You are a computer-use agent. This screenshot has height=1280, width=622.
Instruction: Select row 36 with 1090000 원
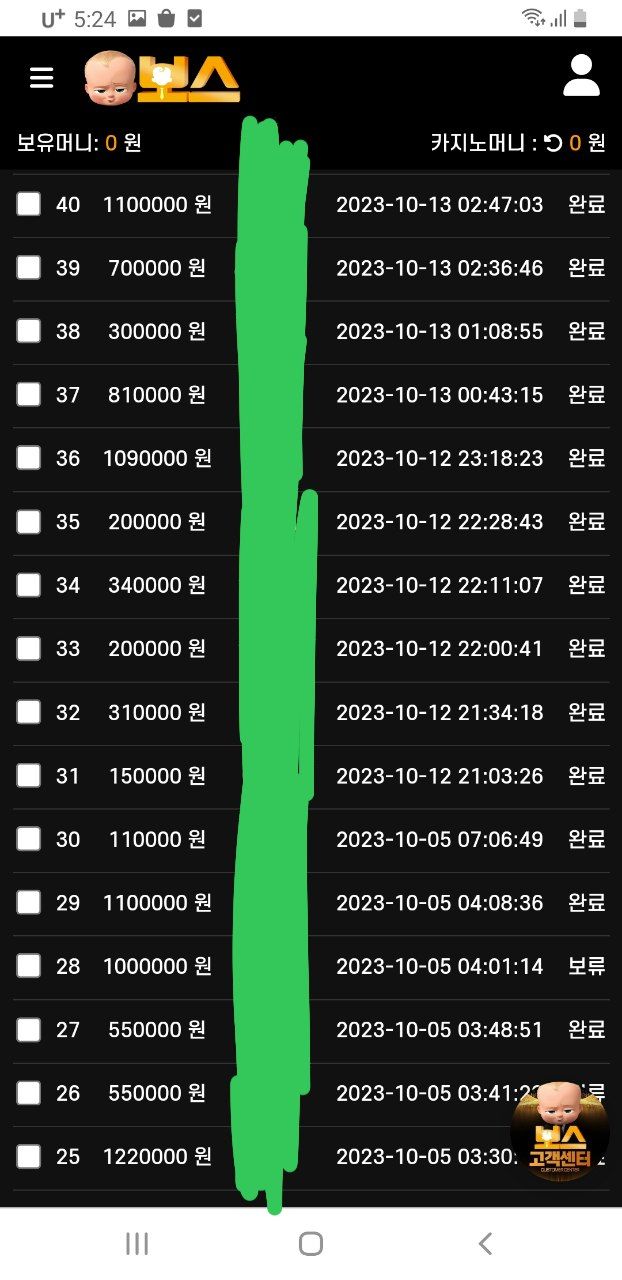click(x=29, y=458)
